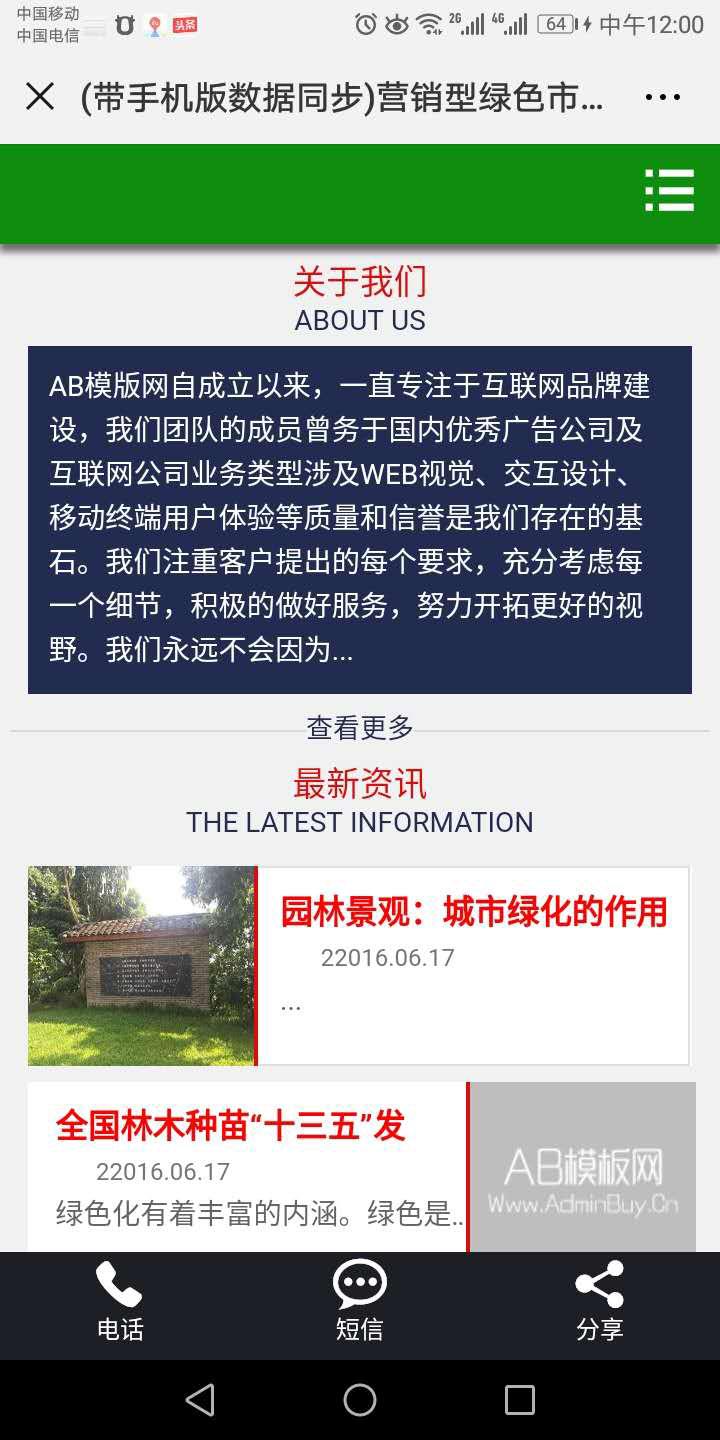Go back with the system back button

200,1400
